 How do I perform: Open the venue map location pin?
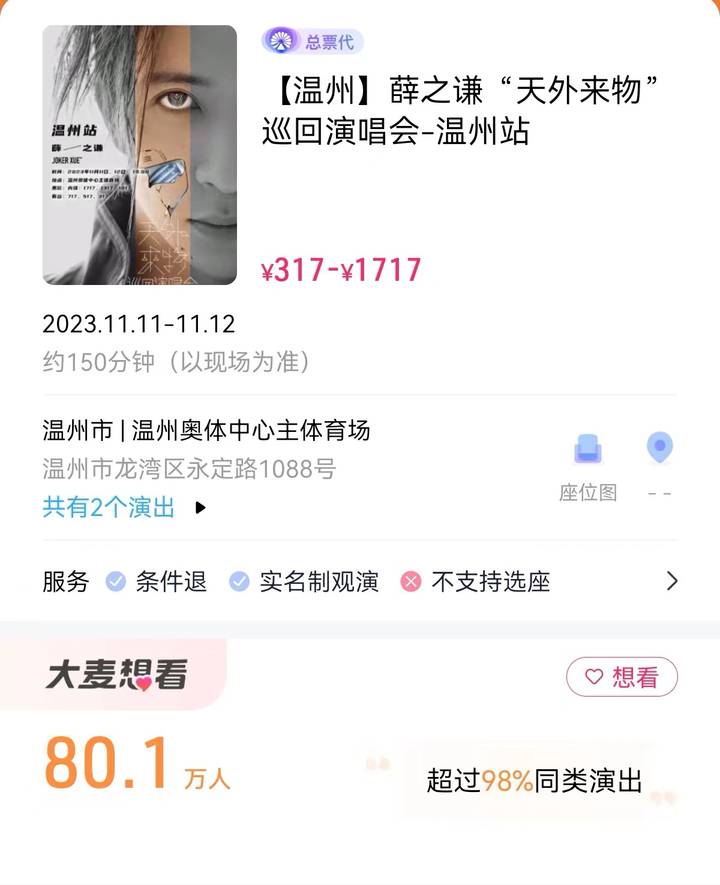[659, 448]
